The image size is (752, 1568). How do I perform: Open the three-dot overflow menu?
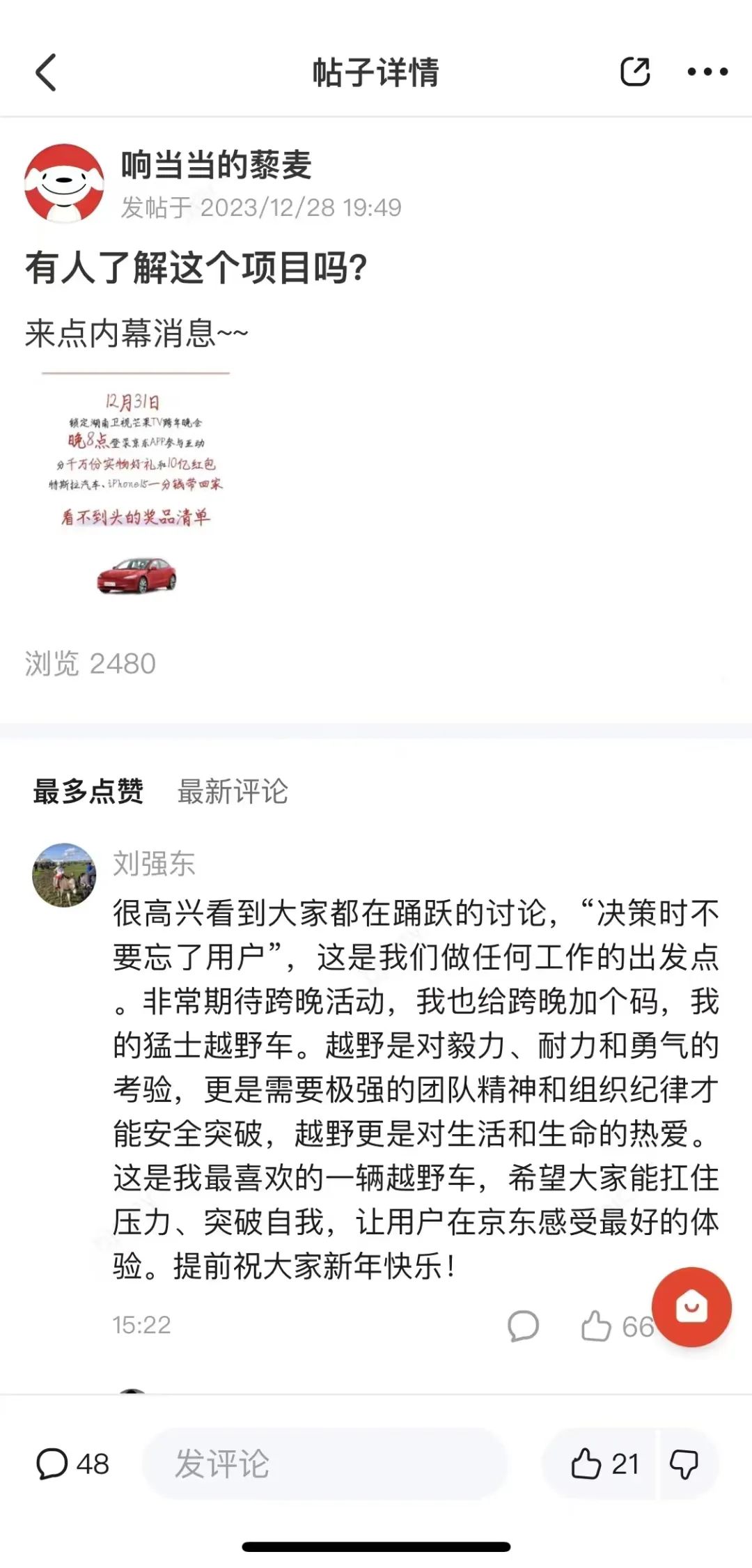(x=707, y=72)
